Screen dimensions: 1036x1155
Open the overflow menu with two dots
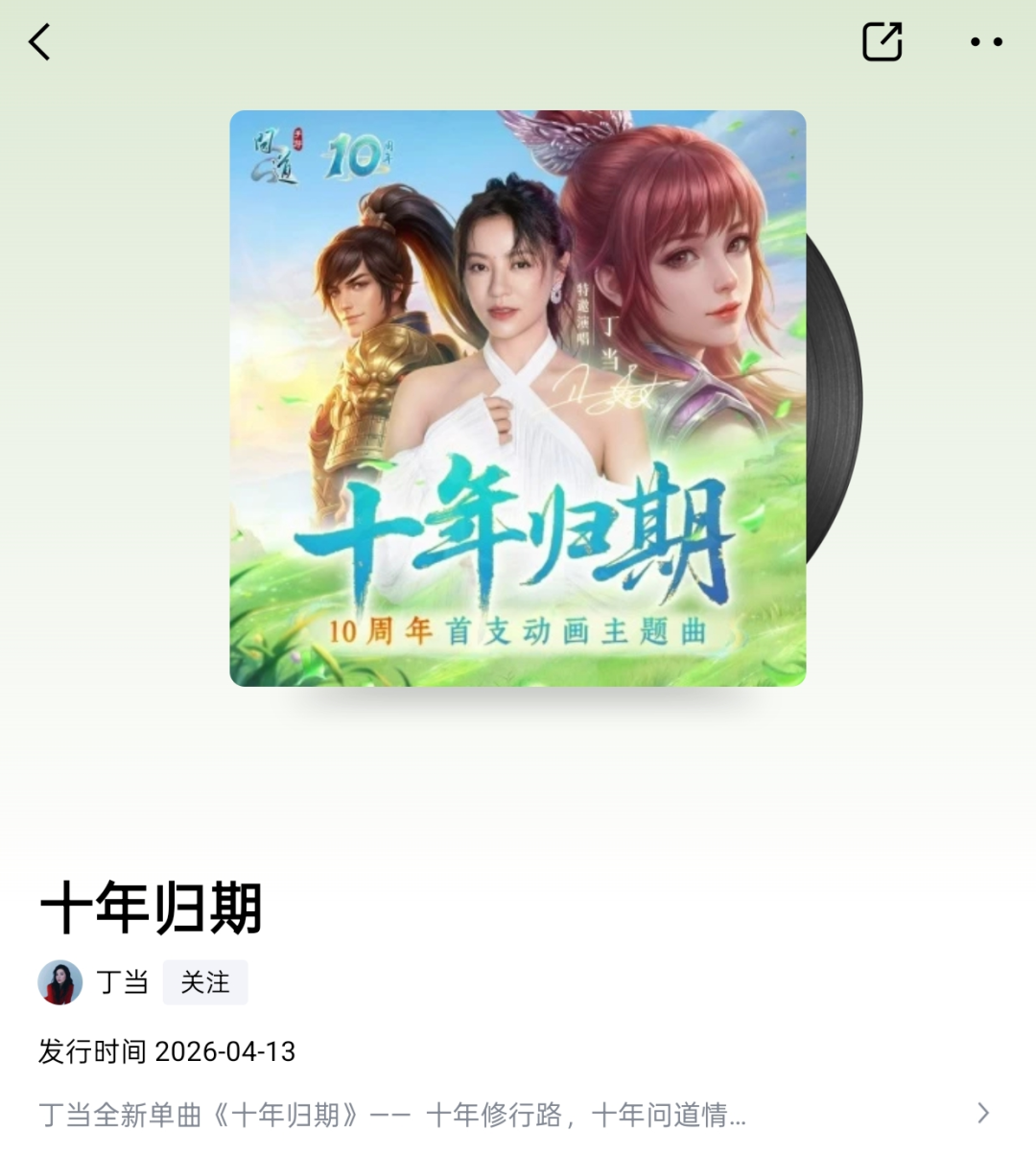point(985,42)
